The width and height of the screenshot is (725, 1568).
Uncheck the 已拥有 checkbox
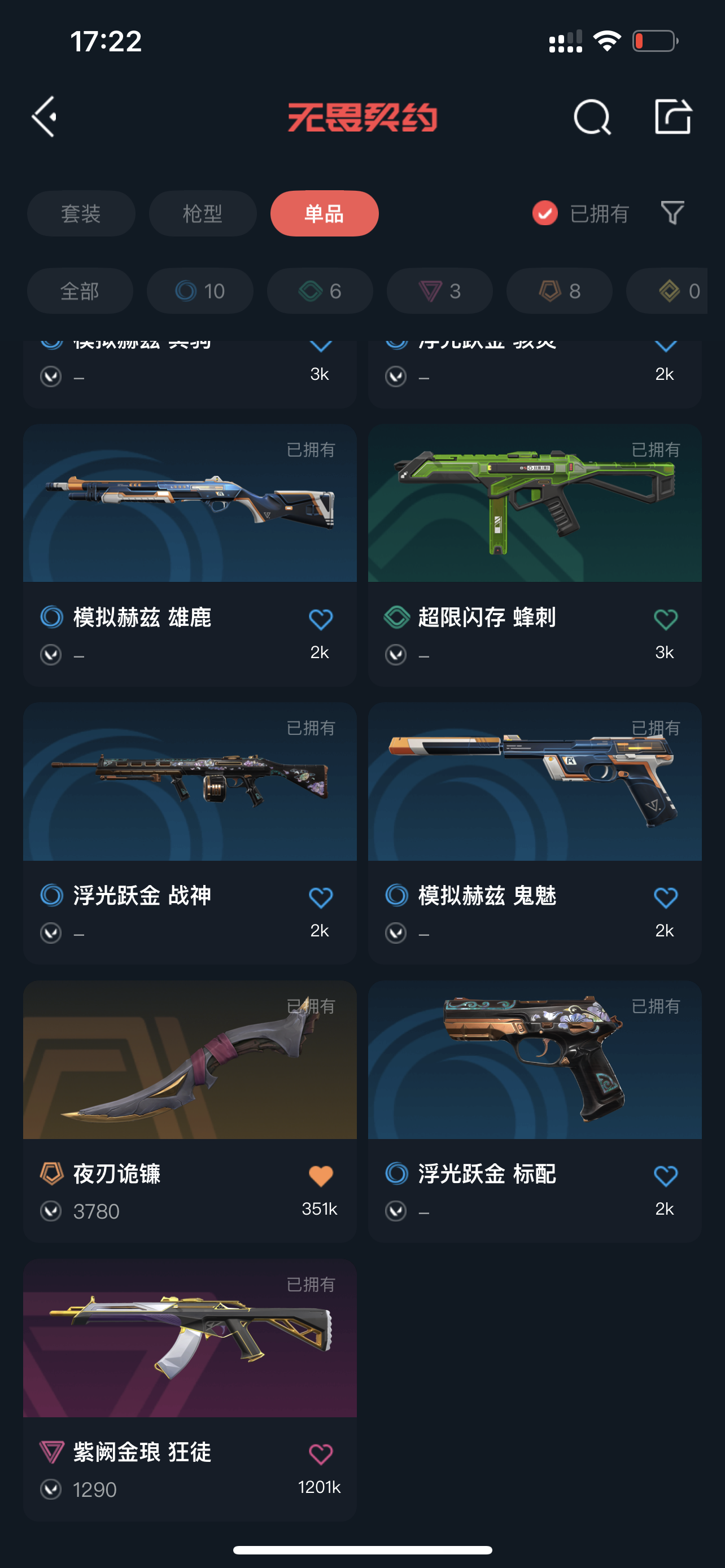tap(545, 213)
